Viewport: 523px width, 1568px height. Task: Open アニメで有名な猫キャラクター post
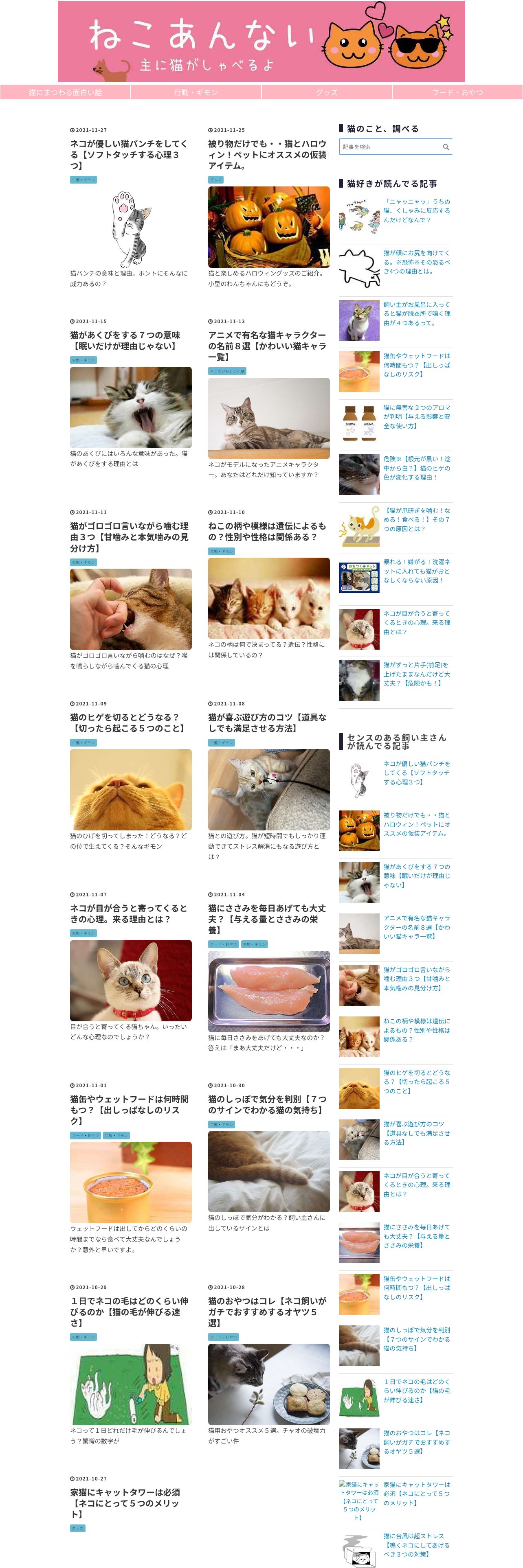point(267,346)
